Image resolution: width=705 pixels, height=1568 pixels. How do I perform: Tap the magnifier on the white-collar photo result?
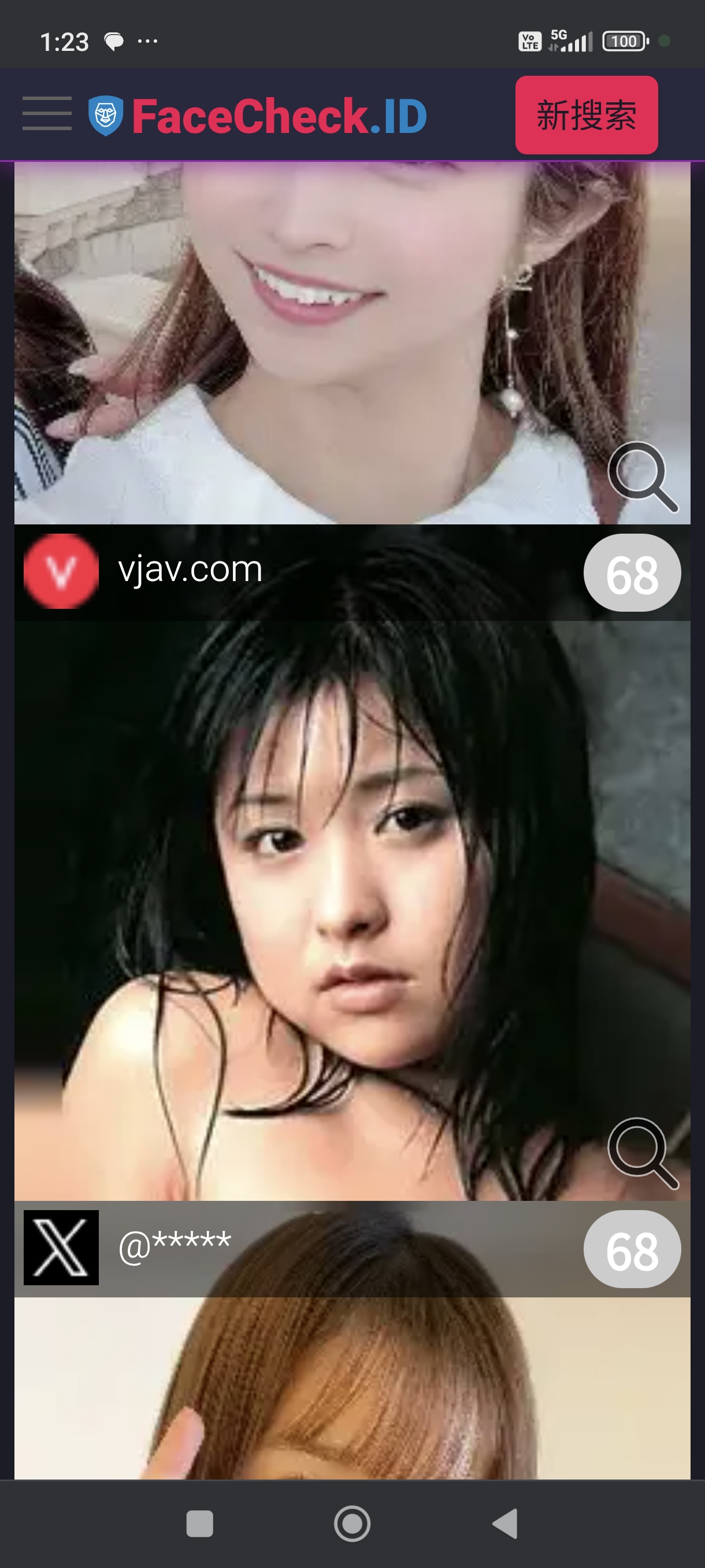tap(643, 476)
